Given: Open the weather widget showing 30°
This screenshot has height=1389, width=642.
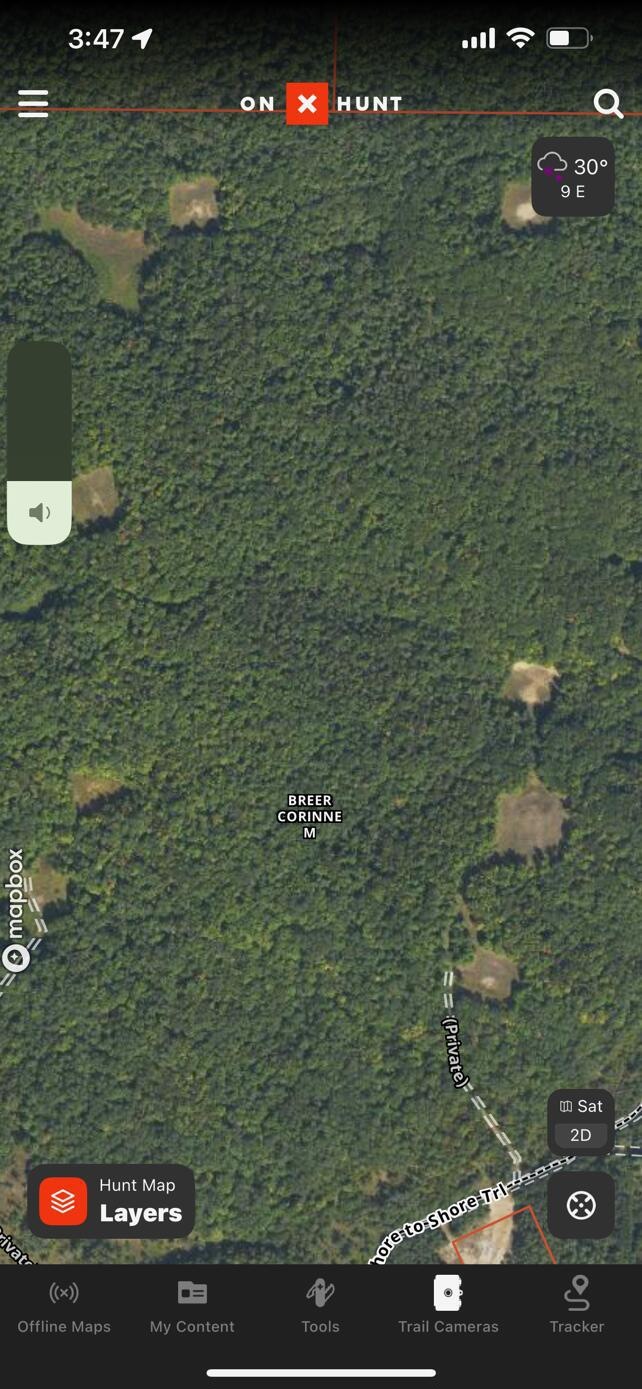Looking at the screenshot, I should 572,177.
